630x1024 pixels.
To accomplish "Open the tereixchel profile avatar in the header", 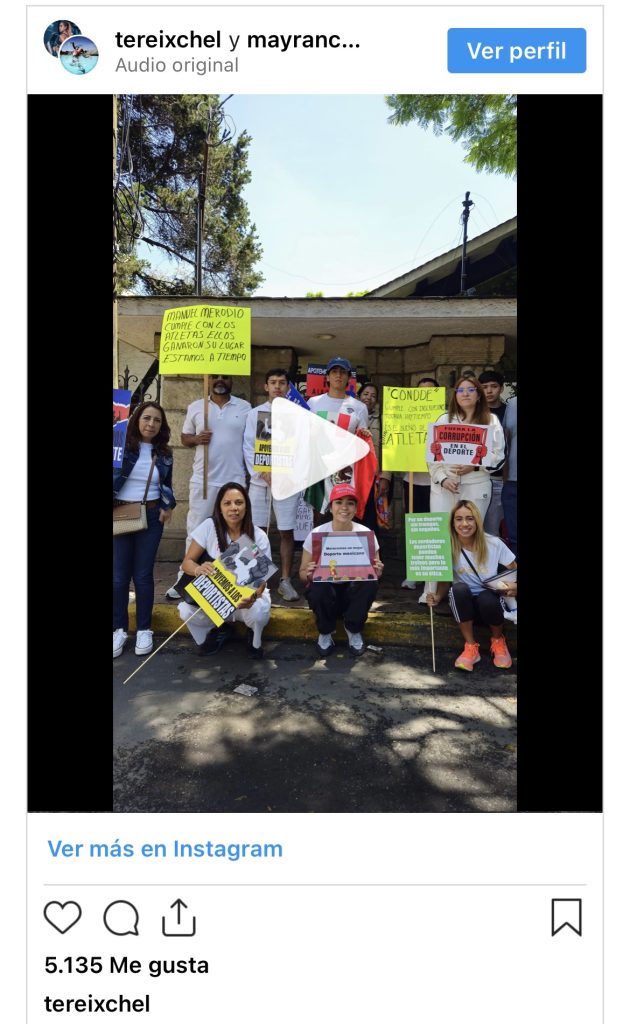I will [71, 48].
